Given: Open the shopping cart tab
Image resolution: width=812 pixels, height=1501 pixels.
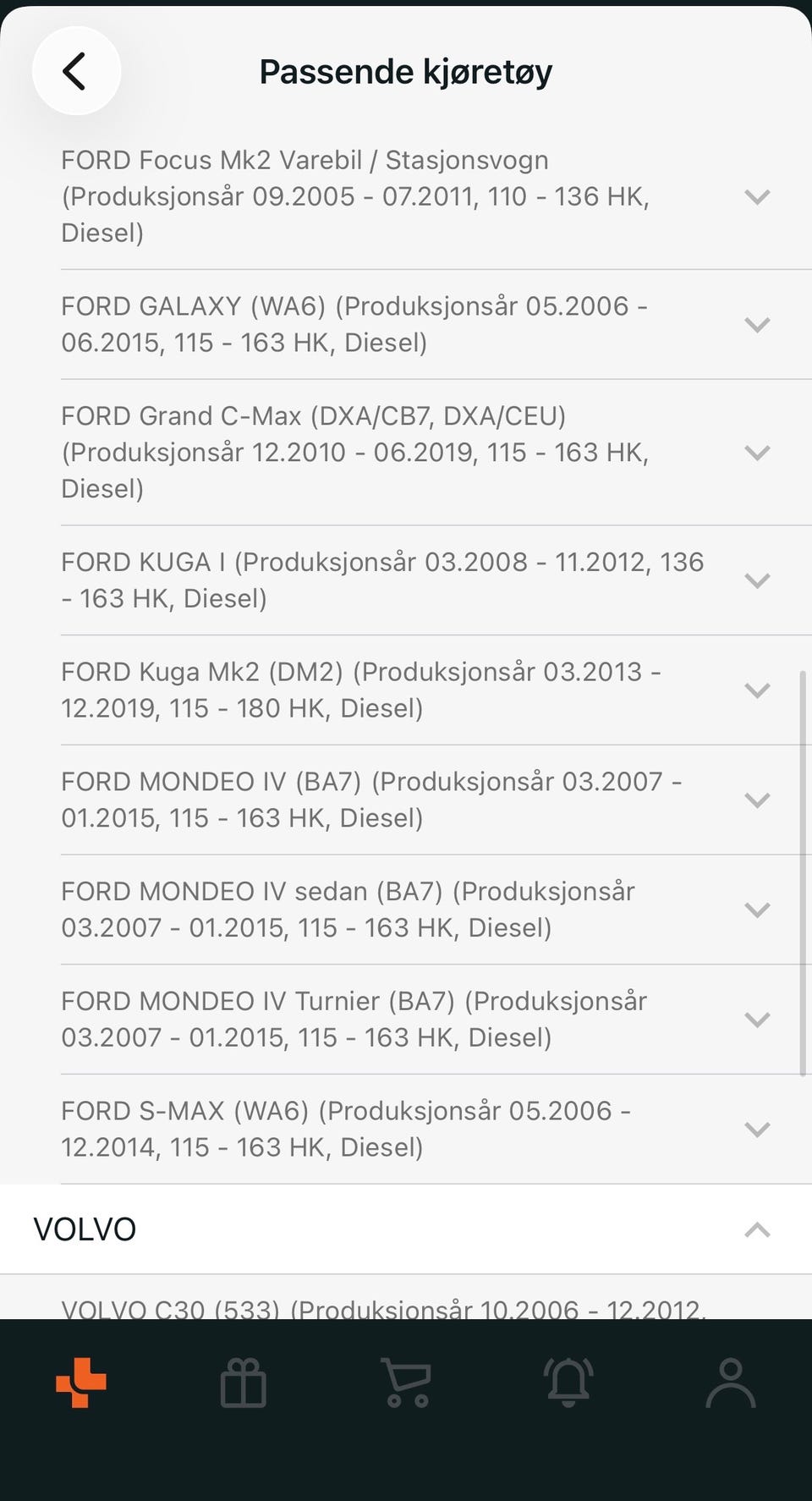Looking at the screenshot, I should pyautogui.click(x=407, y=1383).
